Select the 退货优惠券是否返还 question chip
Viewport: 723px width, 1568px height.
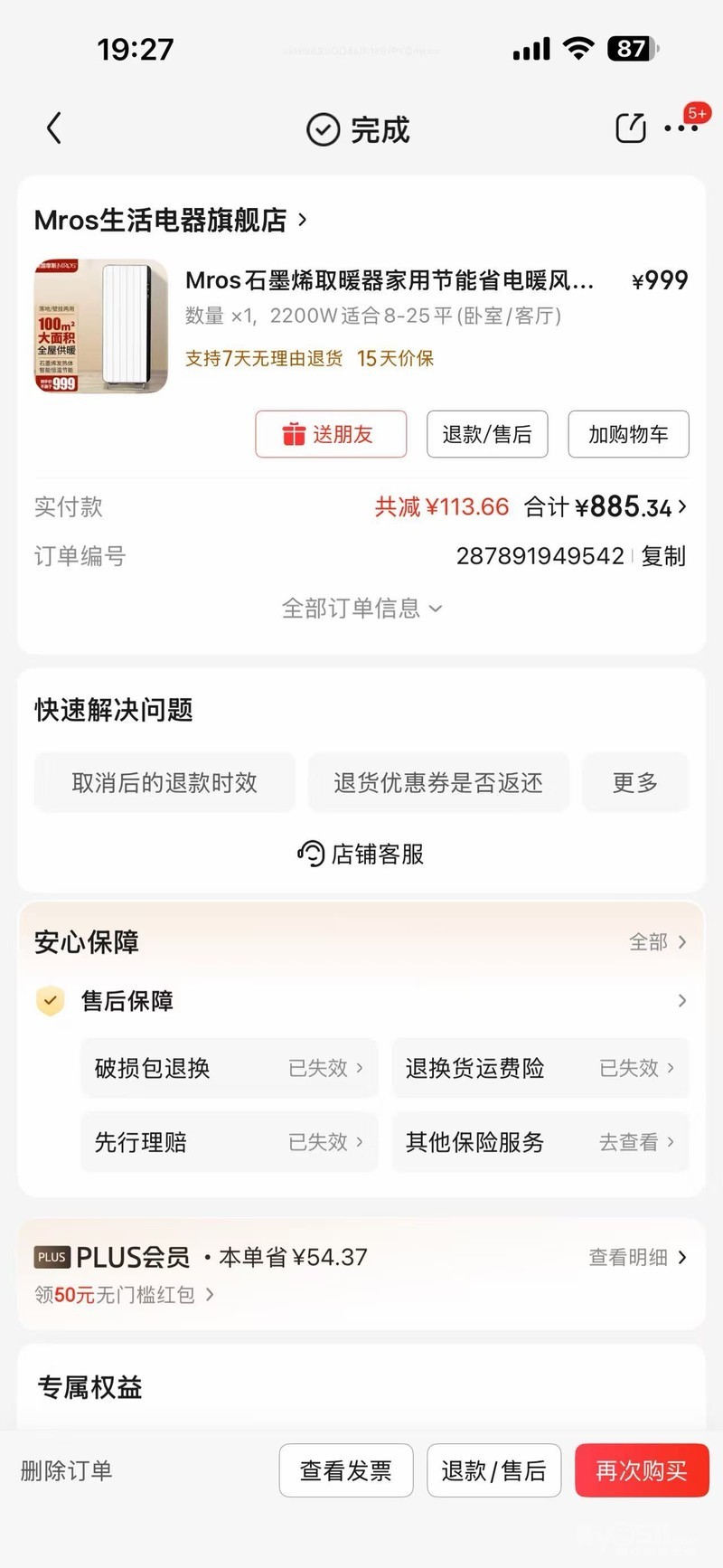pyautogui.click(x=438, y=782)
